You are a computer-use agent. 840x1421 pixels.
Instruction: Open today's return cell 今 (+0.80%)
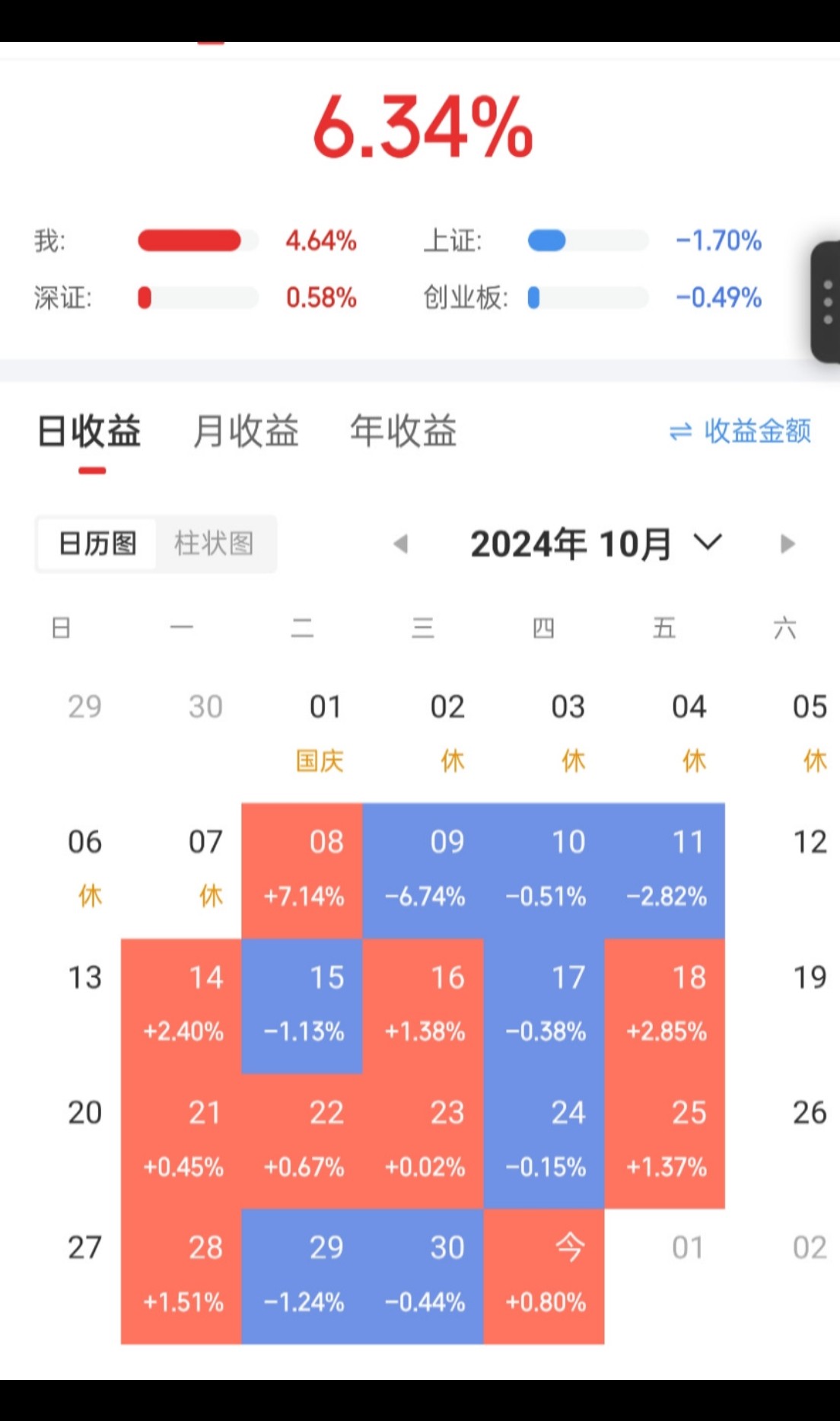coord(544,1276)
